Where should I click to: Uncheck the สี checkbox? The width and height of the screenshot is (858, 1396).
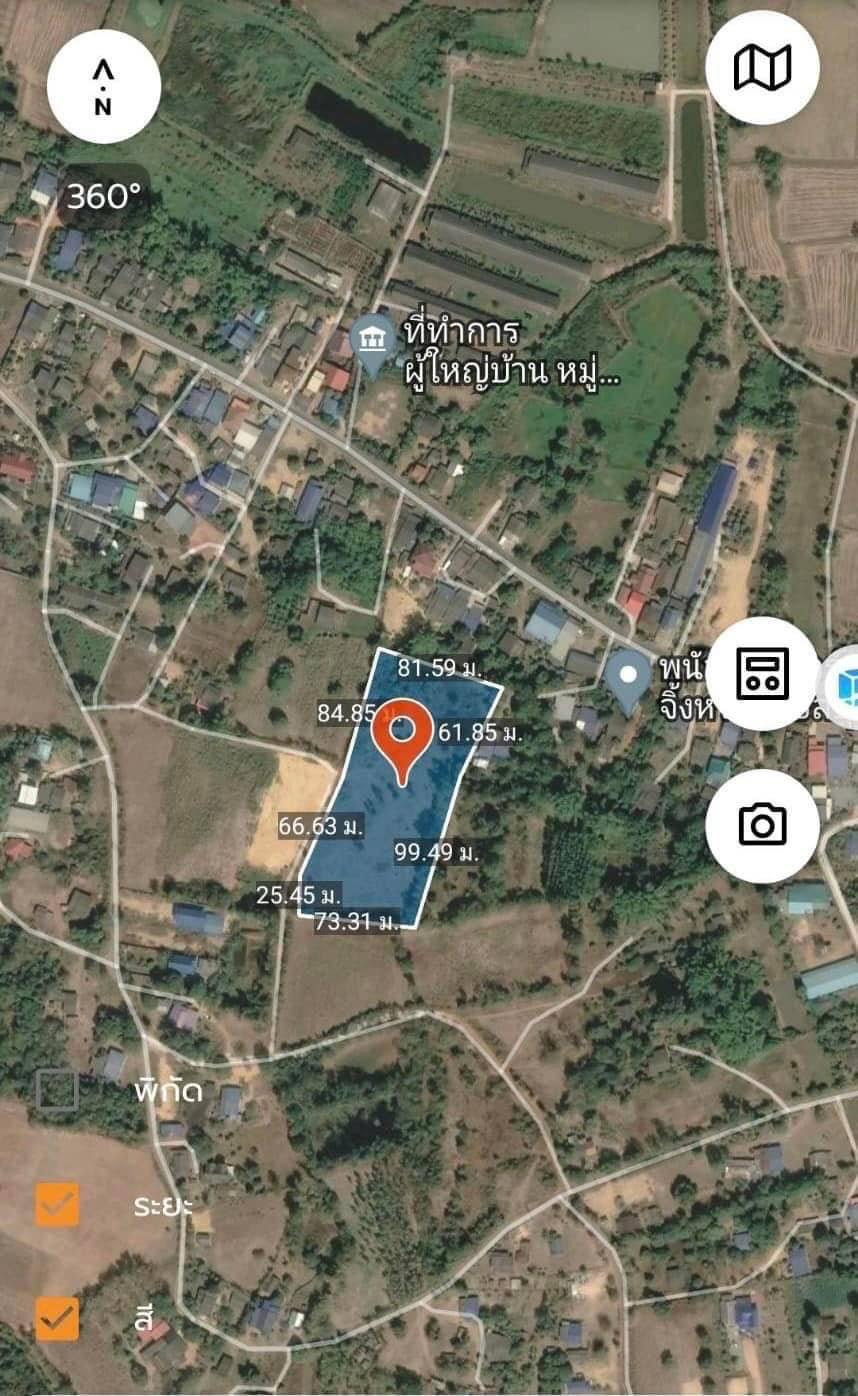[x=57, y=1318]
